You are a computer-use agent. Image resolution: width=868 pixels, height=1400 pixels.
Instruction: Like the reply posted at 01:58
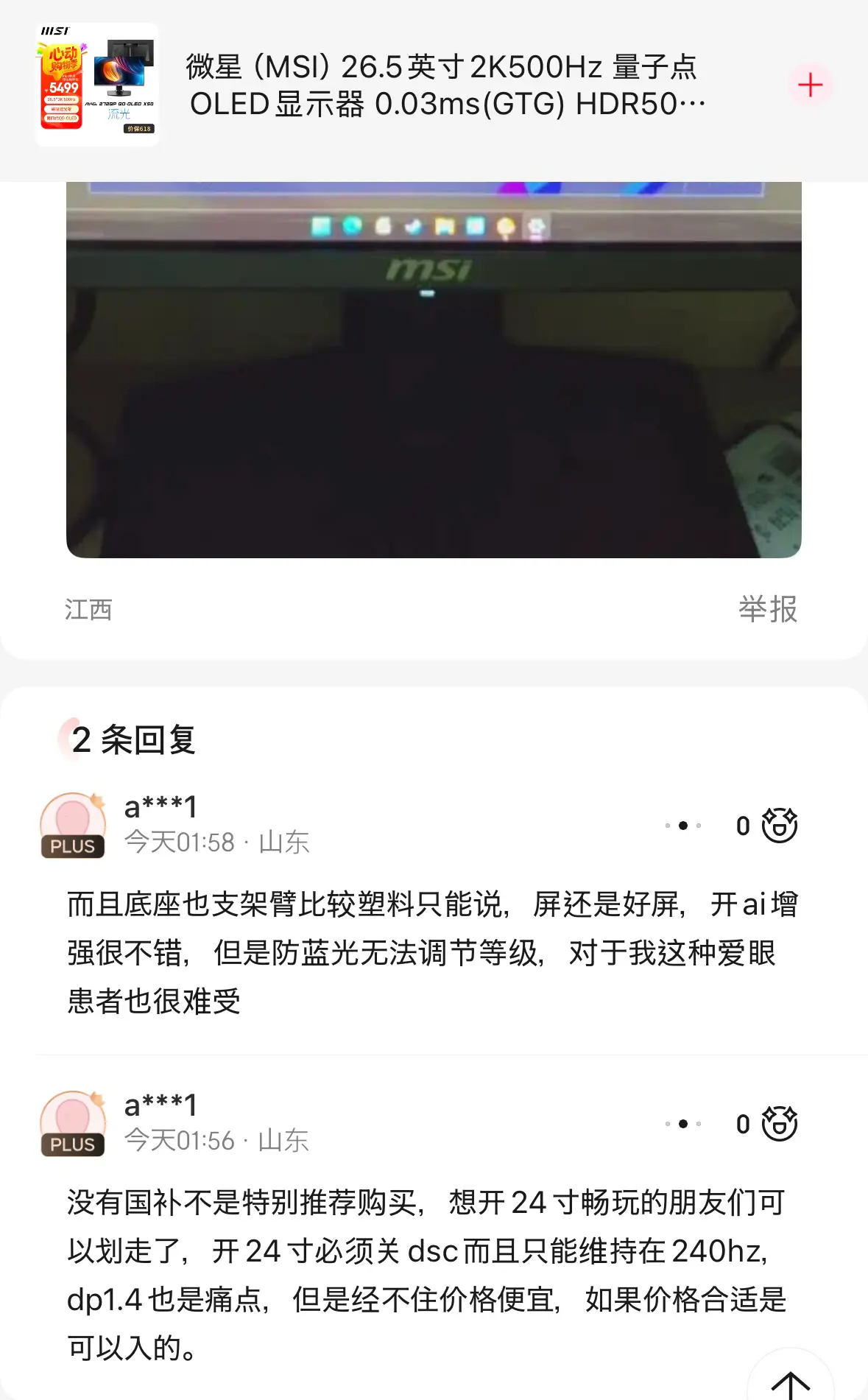pyautogui.click(x=779, y=825)
